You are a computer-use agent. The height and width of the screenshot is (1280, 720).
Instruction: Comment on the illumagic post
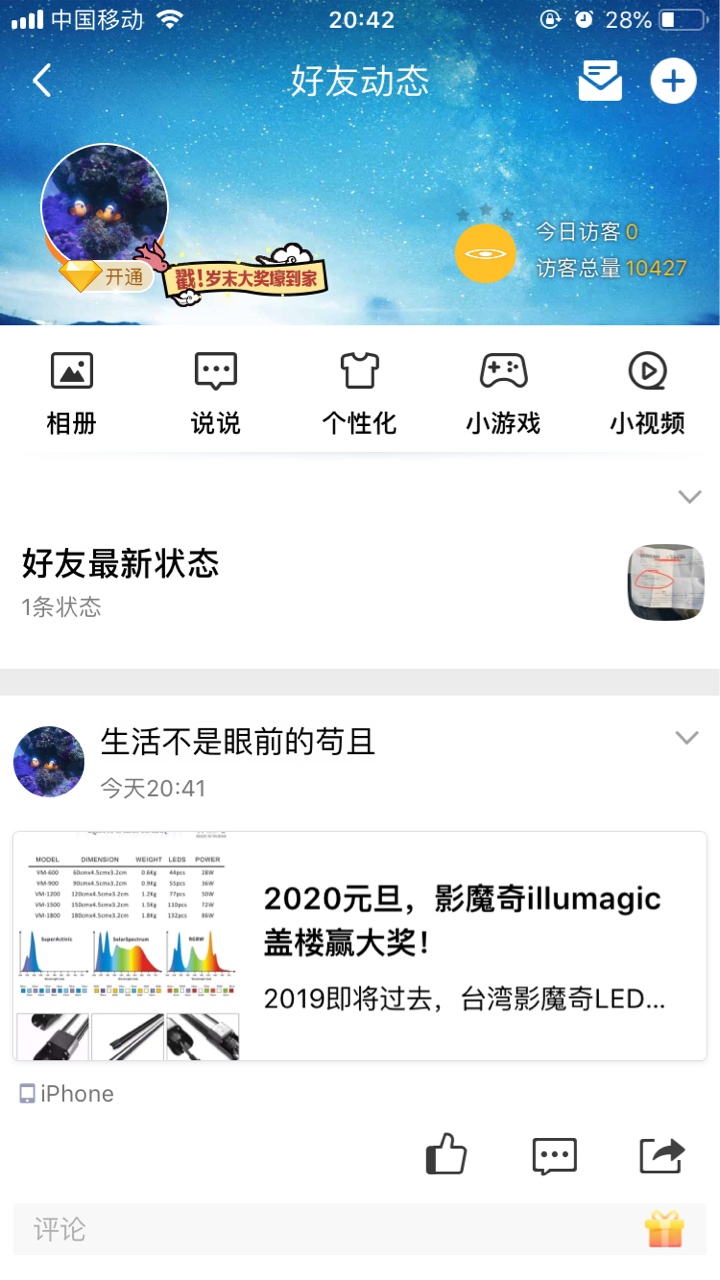[x=554, y=1156]
